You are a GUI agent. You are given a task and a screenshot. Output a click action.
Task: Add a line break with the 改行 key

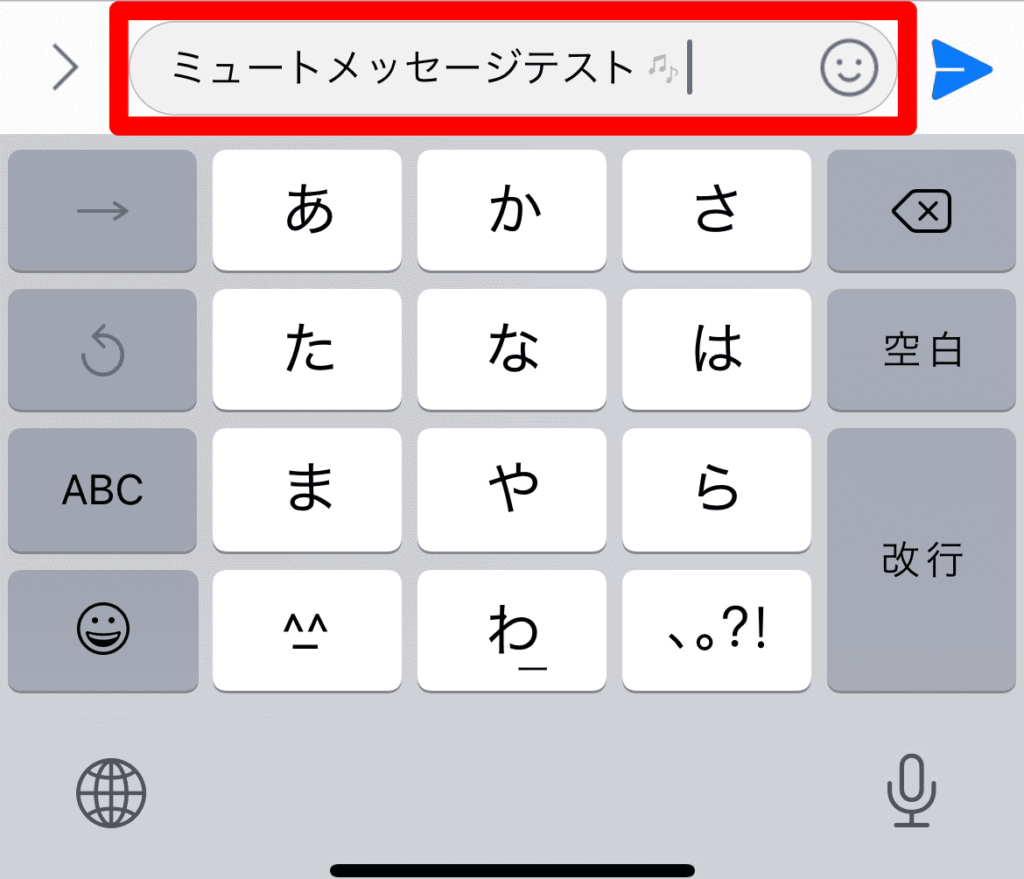pos(921,560)
